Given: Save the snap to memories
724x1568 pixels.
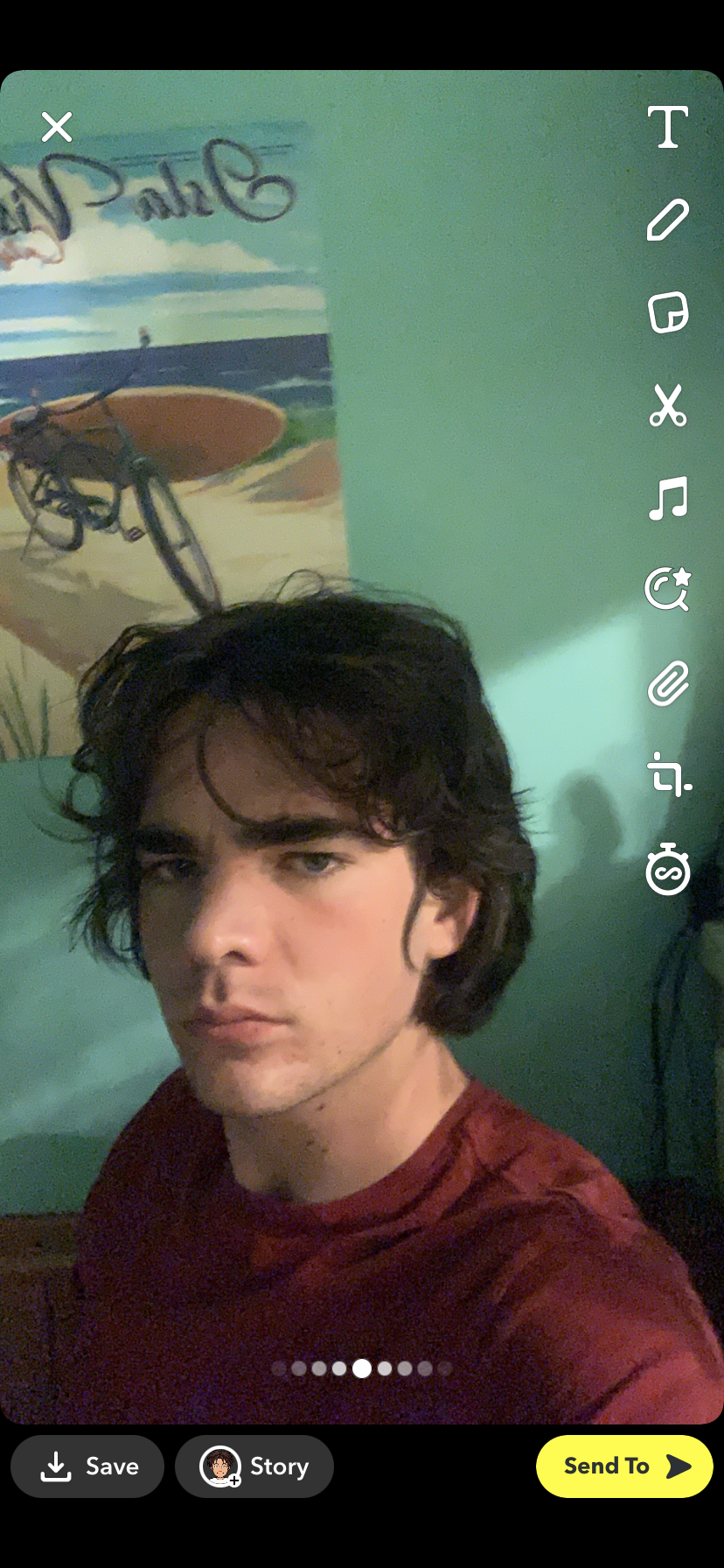Looking at the screenshot, I should [x=87, y=1466].
